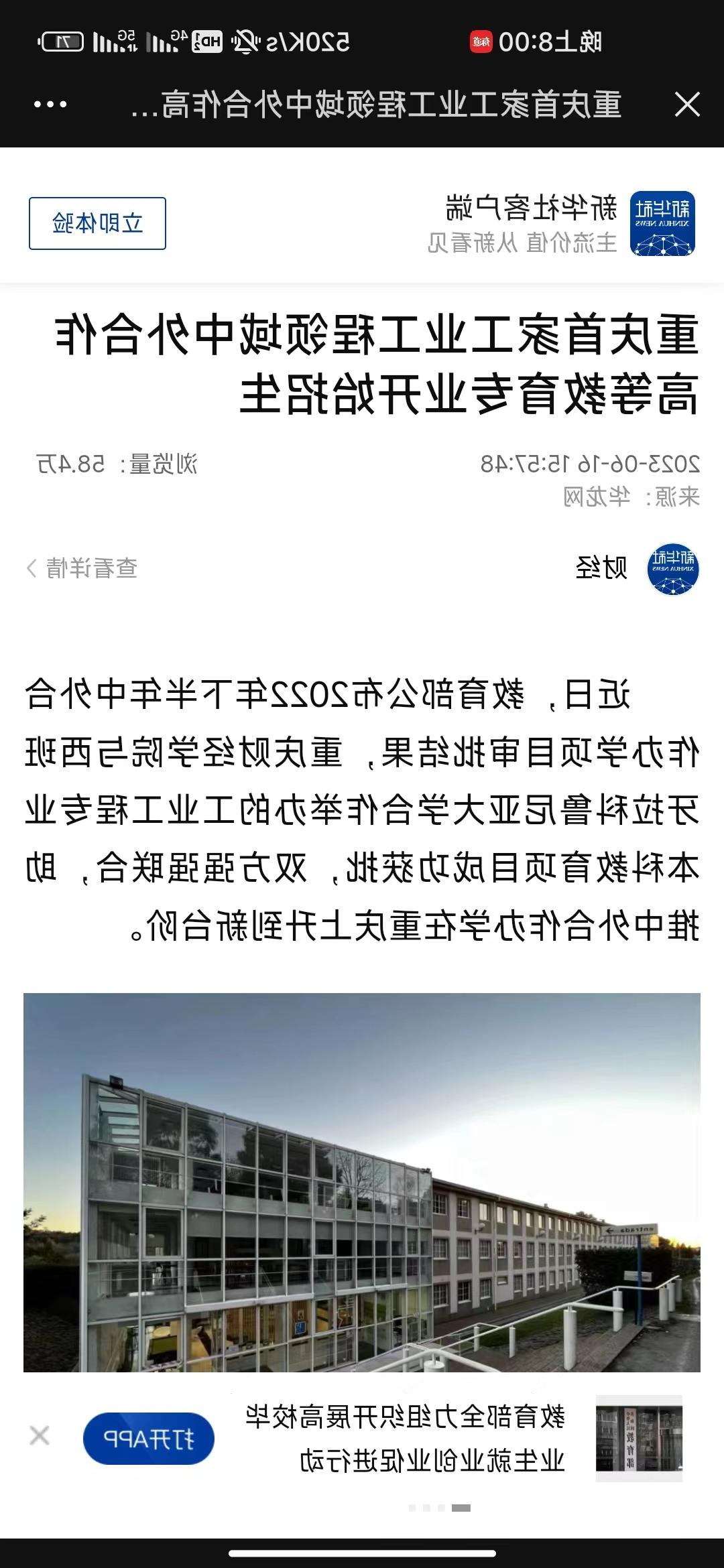The width and height of the screenshot is (724, 1568).
Task: Open the three-dot overflow menu
Action: click(50, 105)
